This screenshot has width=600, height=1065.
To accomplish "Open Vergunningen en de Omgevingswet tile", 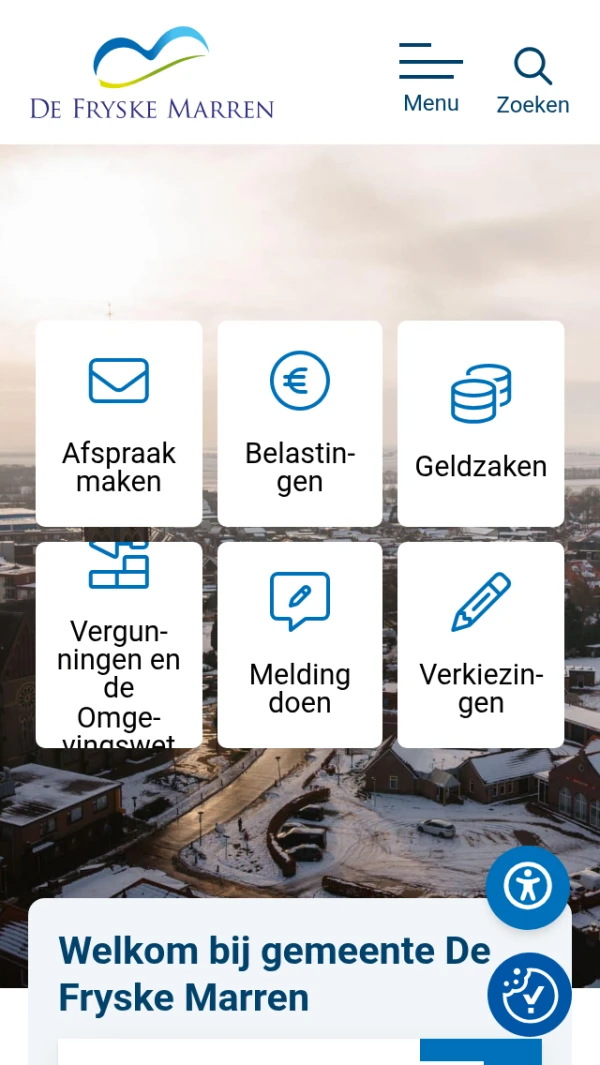I will pos(119,644).
